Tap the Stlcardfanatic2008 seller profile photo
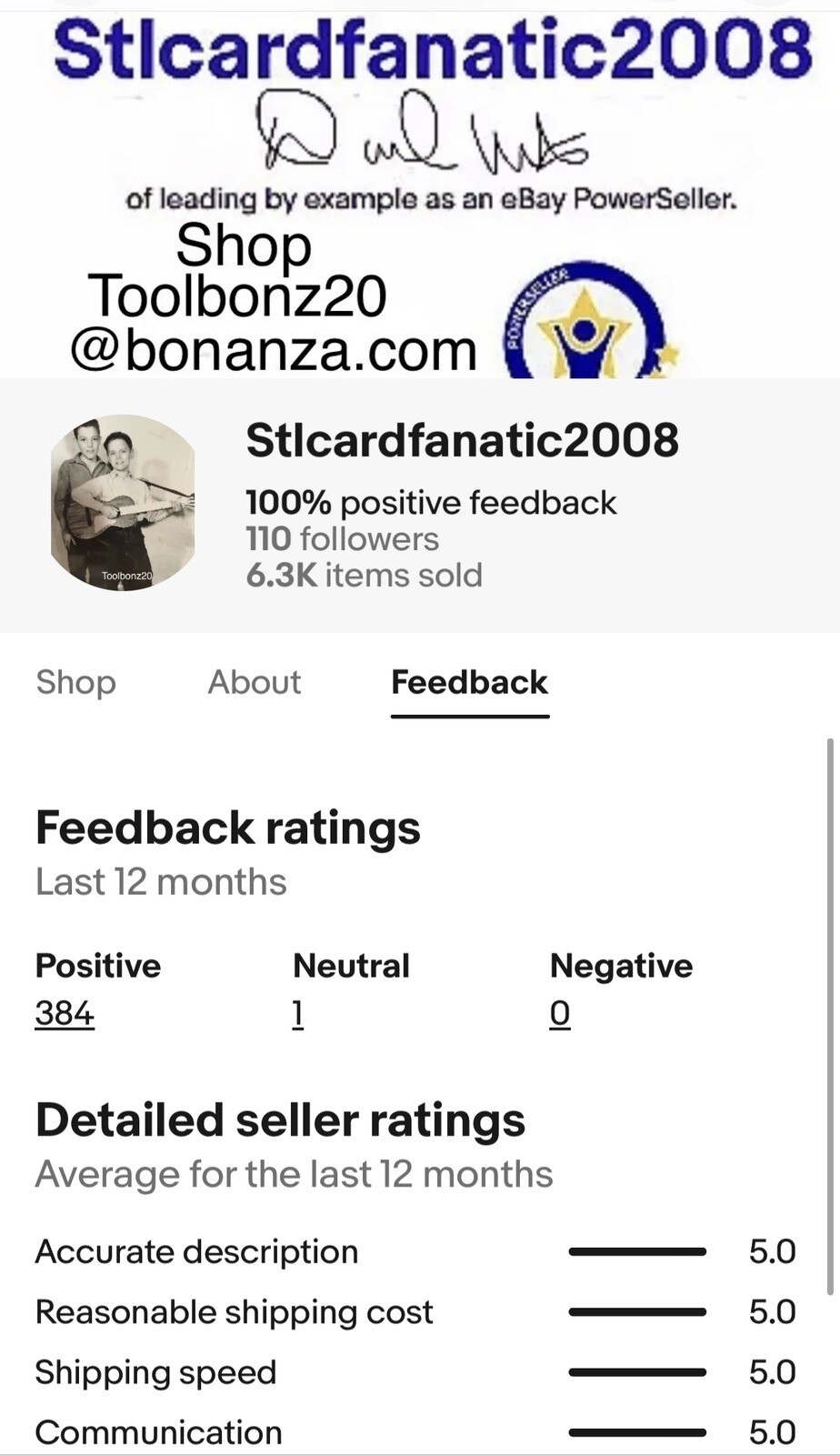 click(123, 503)
